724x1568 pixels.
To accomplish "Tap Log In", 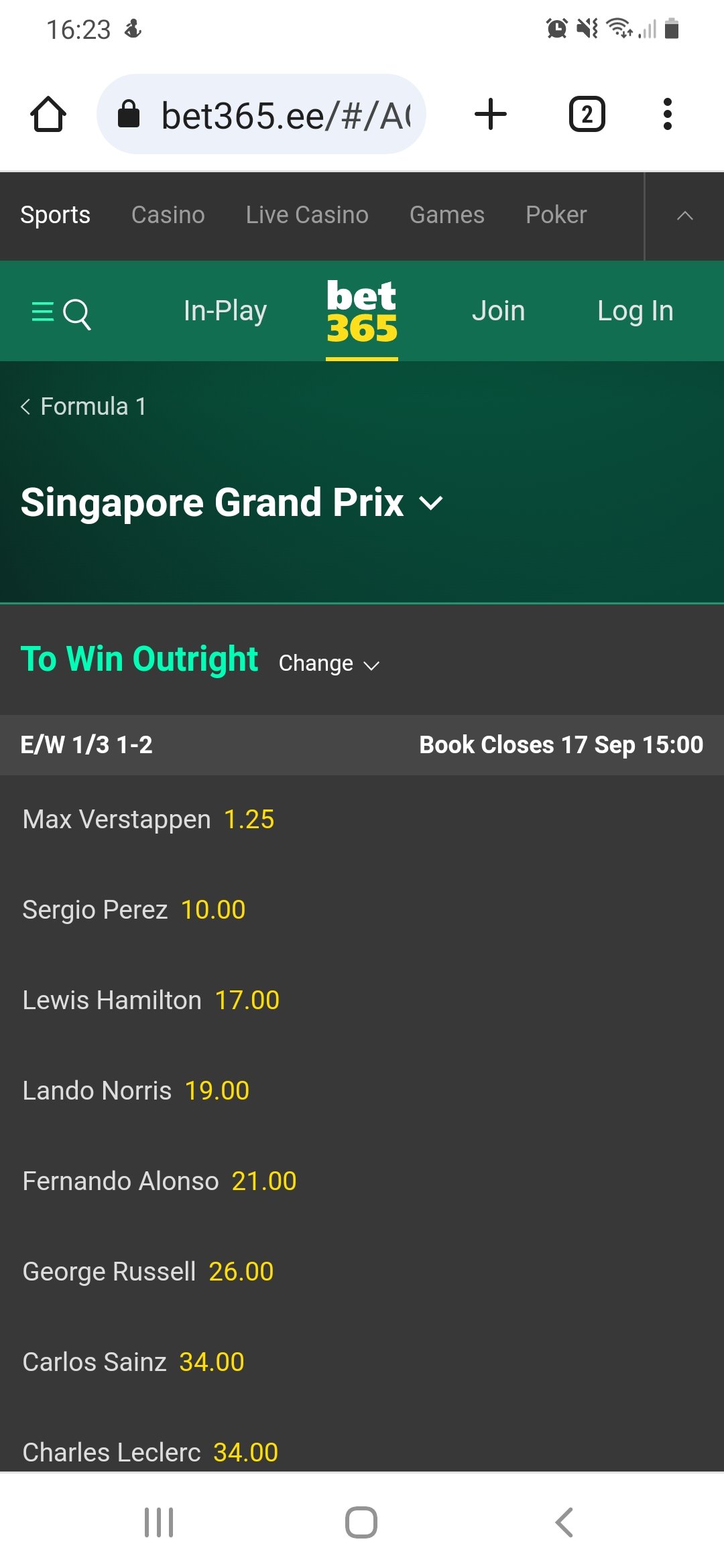I will pos(636,311).
